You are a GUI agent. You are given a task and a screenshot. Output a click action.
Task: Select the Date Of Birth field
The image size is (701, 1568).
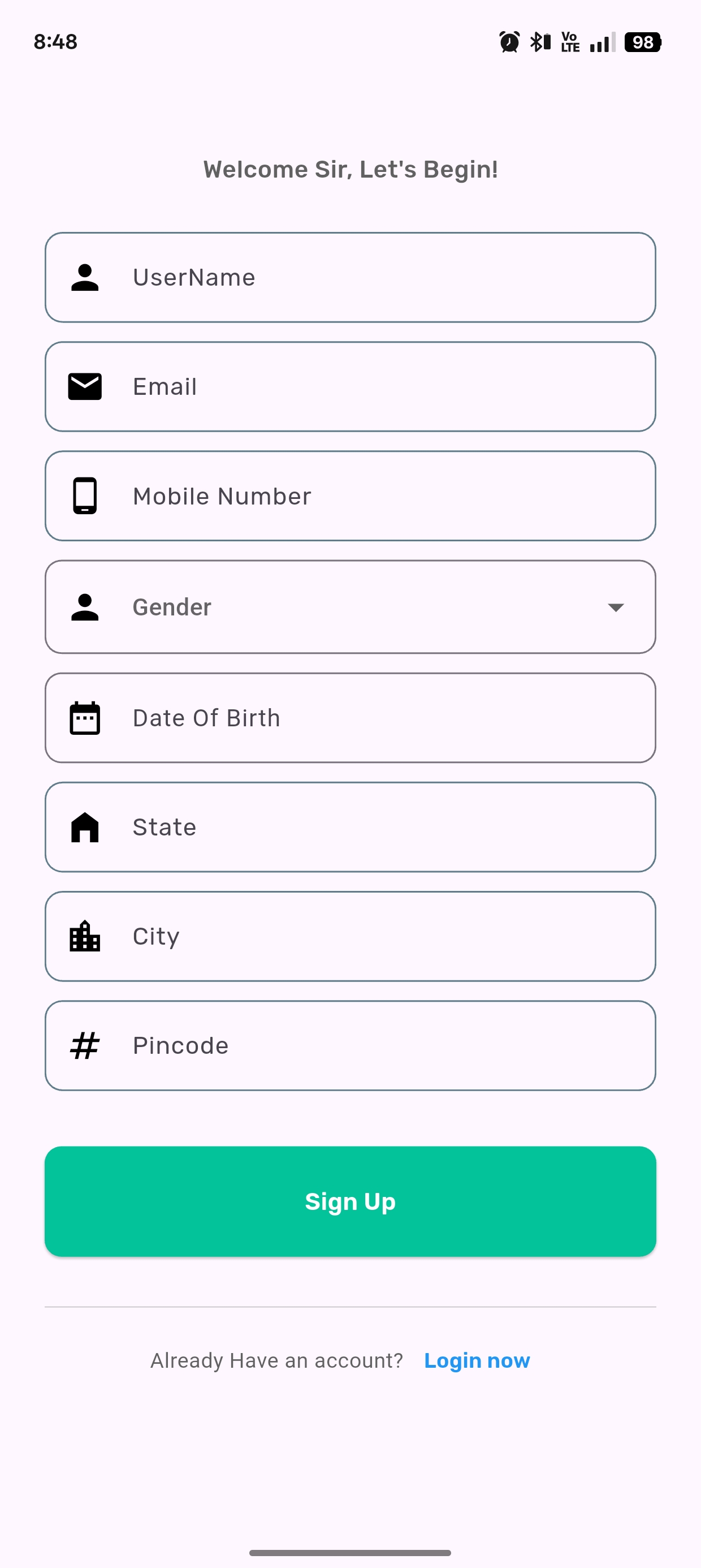pos(350,717)
